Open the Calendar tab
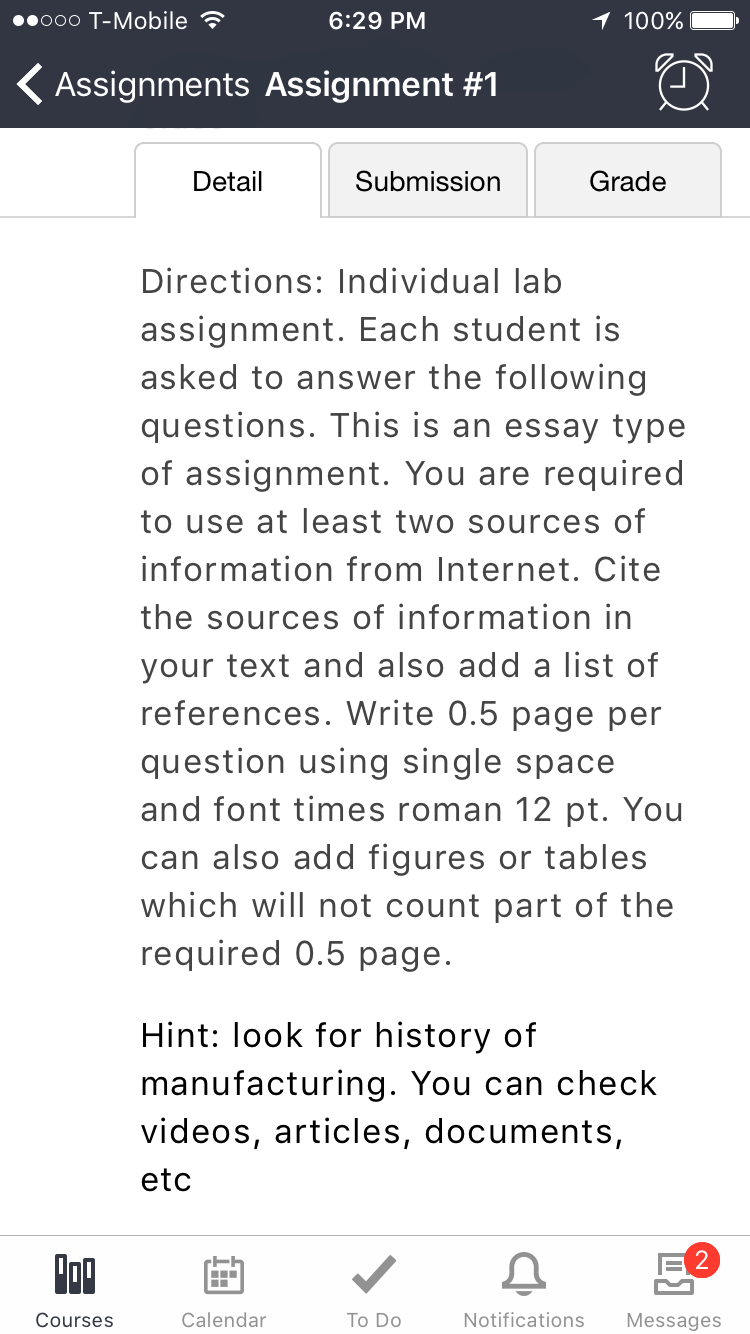 point(224,1290)
